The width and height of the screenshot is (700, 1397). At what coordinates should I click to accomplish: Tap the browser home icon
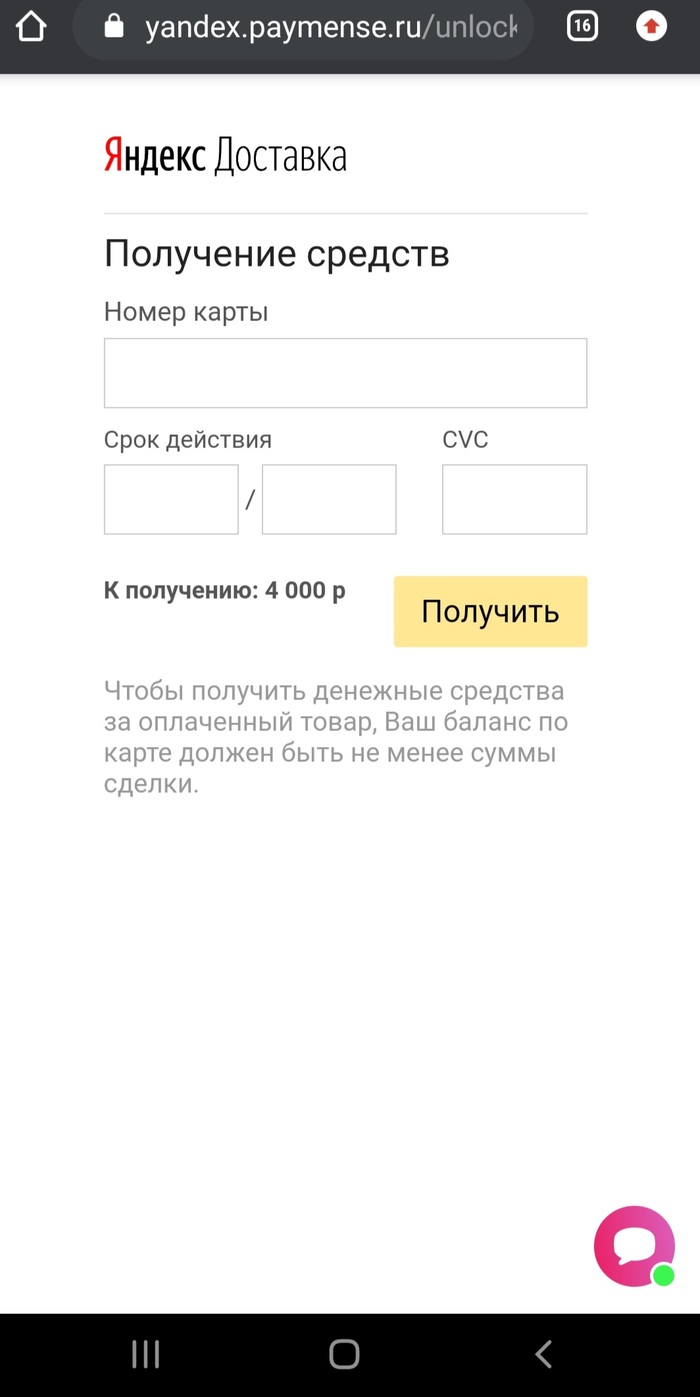(31, 27)
